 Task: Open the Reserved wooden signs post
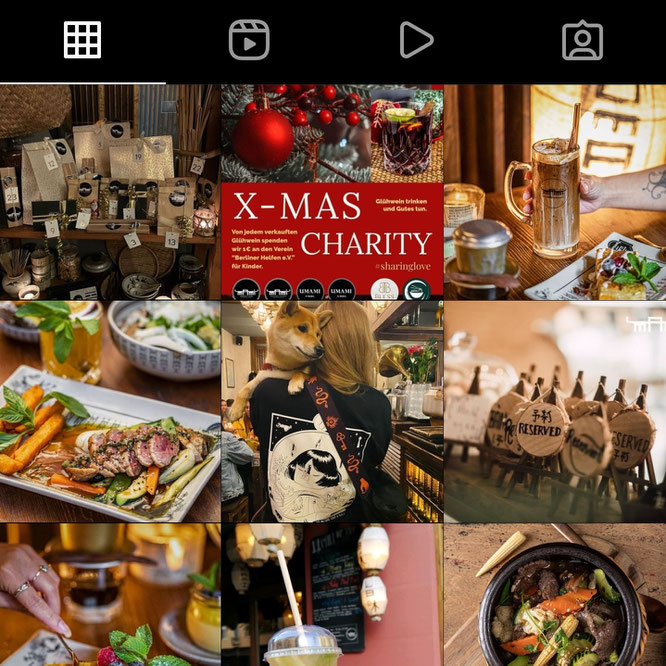pos(555,412)
